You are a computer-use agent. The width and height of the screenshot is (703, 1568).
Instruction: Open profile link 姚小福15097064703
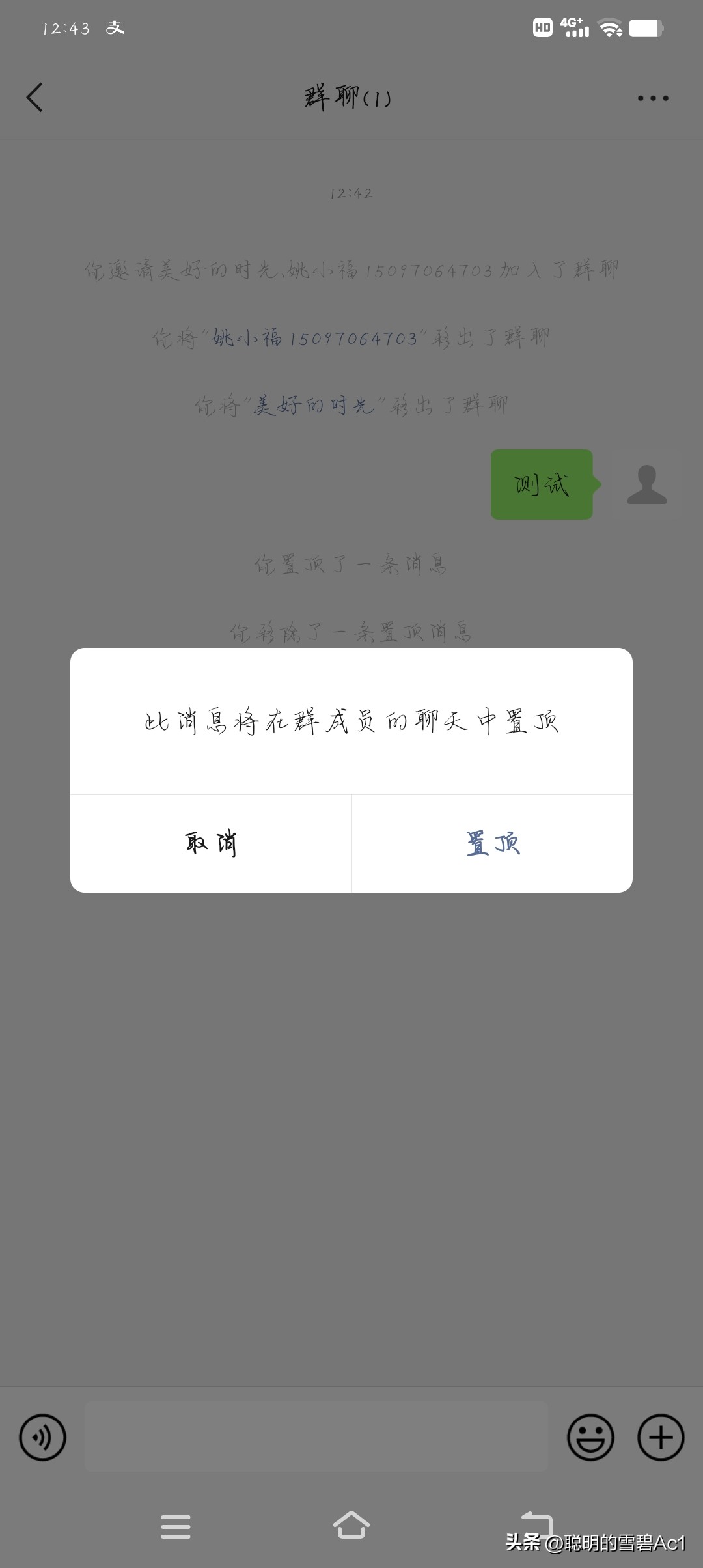pyautogui.click(x=314, y=338)
